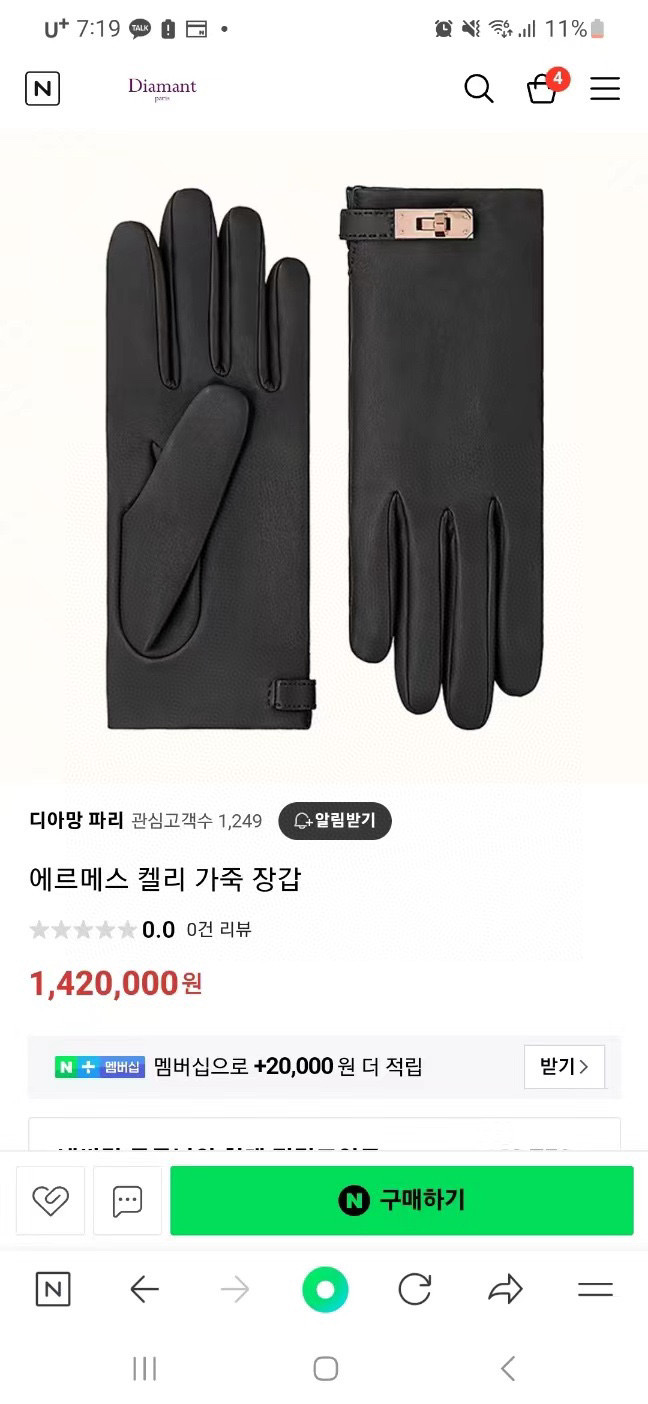Viewport: 648px width, 1404px height.
Task: Tap 받기 on the membership reward banner
Action: click(564, 1067)
